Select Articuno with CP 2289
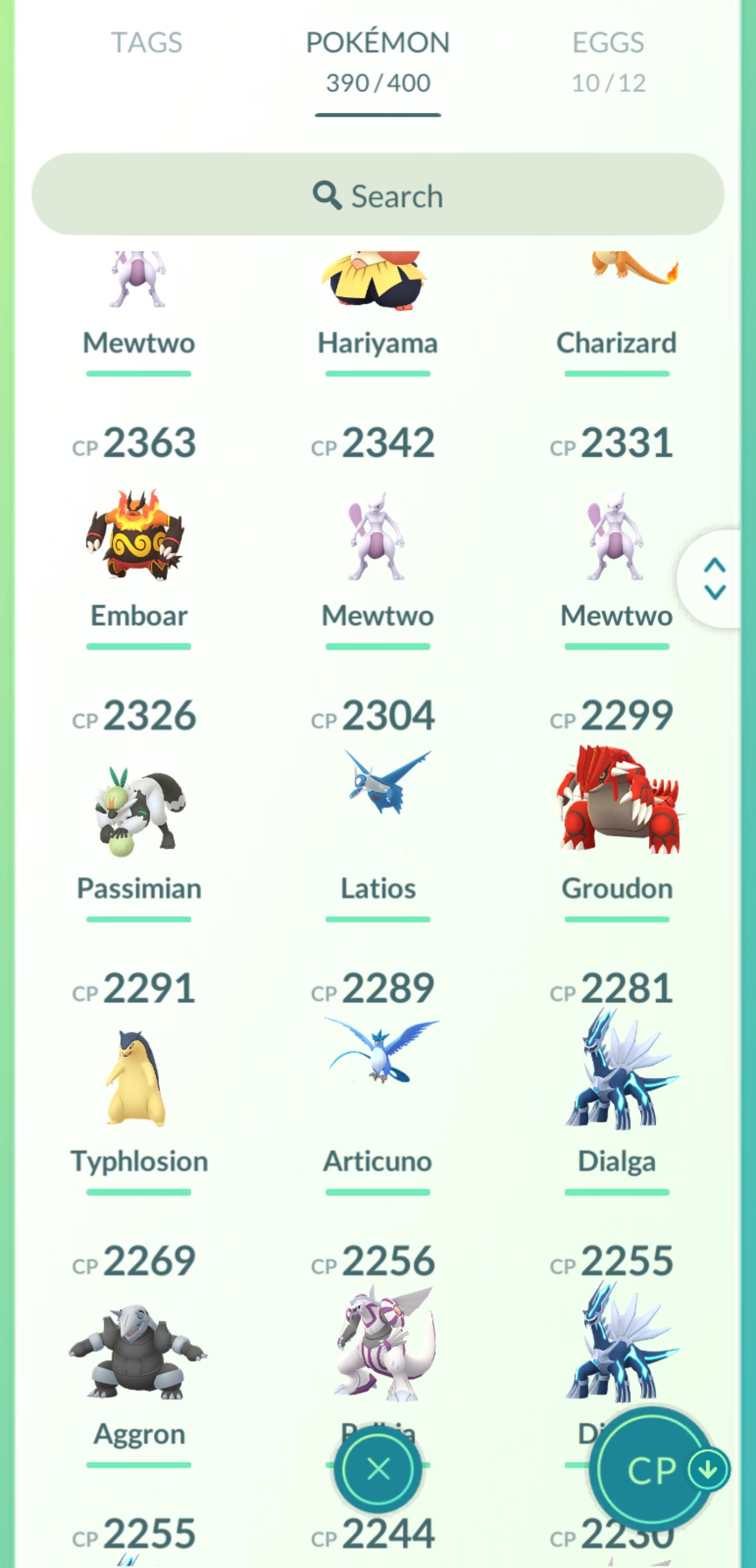This screenshot has width=756, height=1568. 377,1080
